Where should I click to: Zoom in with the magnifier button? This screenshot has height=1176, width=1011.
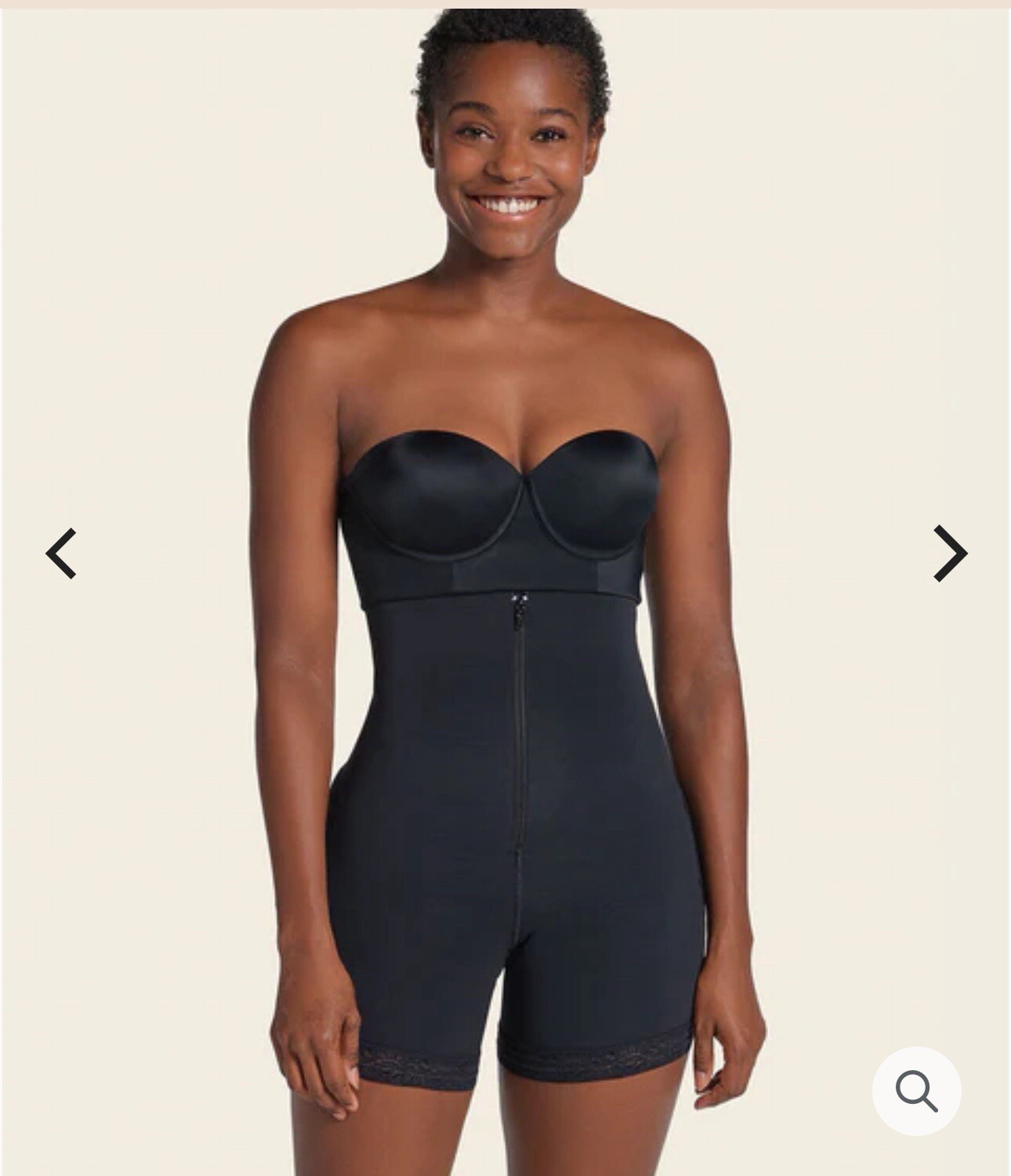pos(916,1091)
